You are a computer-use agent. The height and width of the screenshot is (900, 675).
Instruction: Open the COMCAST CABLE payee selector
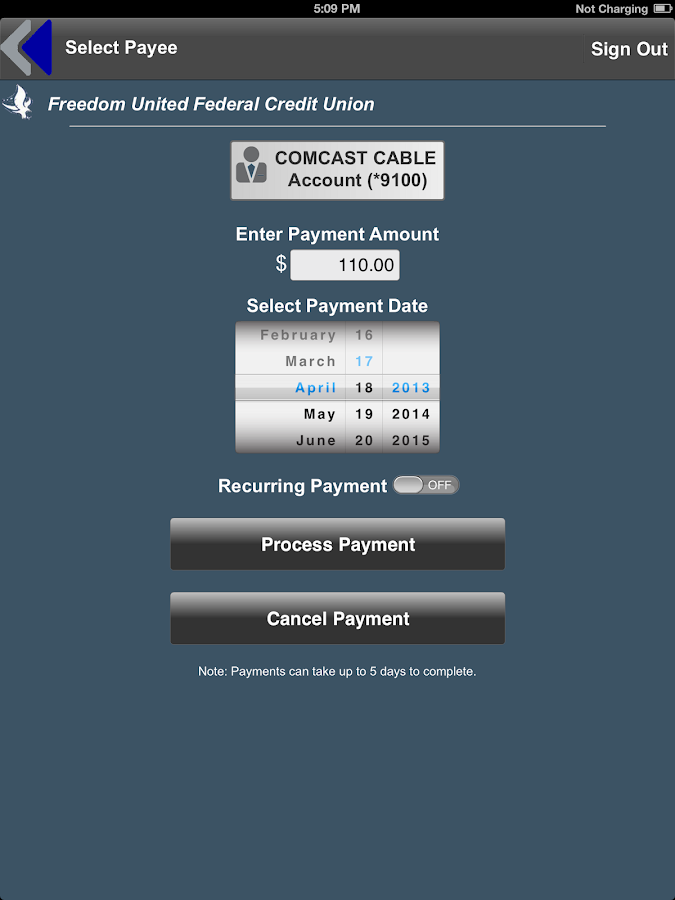coord(338,170)
